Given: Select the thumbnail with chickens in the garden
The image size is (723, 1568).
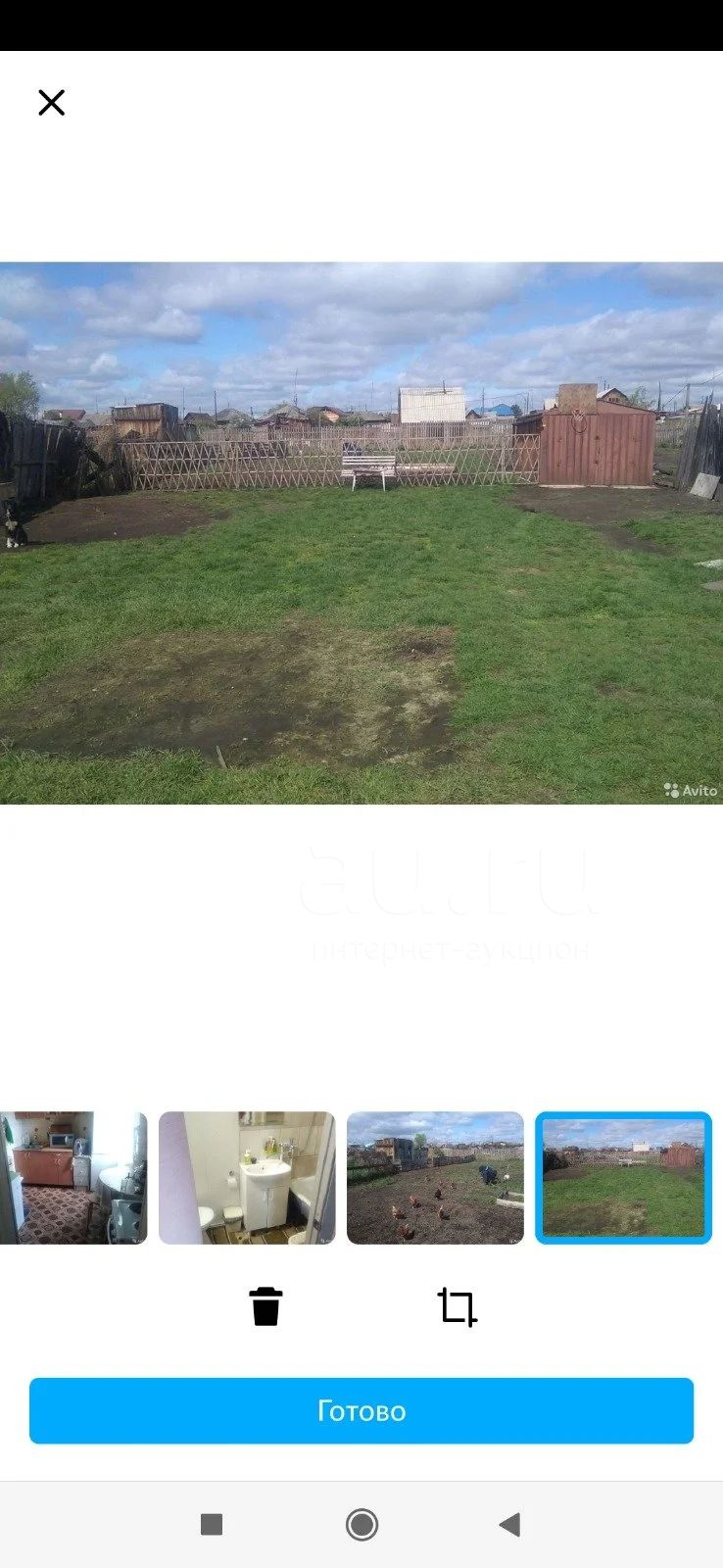Looking at the screenshot, I should point(435,1178).
